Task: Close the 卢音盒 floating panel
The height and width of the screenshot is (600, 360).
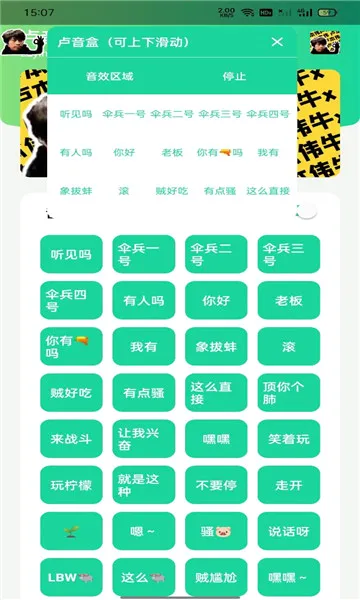Action: (277, 42)
